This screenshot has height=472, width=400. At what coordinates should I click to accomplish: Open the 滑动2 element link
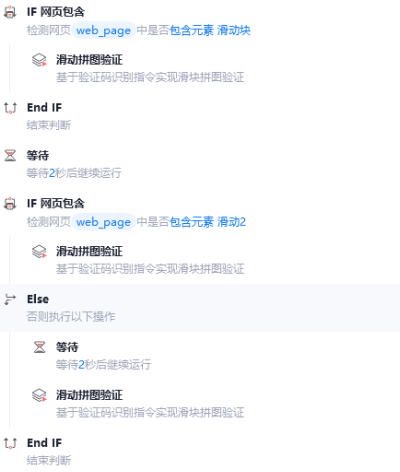tap(231, 222)
